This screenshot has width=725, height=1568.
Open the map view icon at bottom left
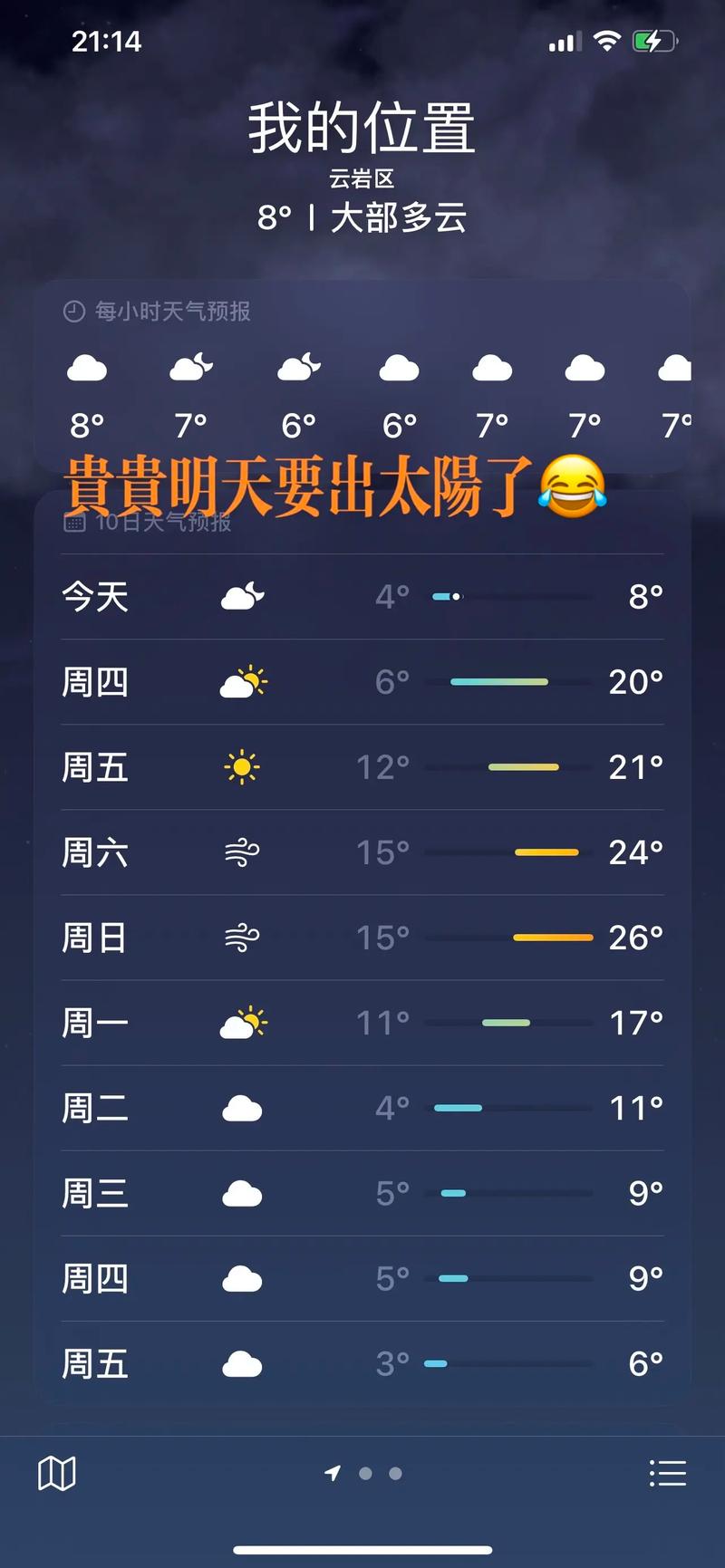56,1473
